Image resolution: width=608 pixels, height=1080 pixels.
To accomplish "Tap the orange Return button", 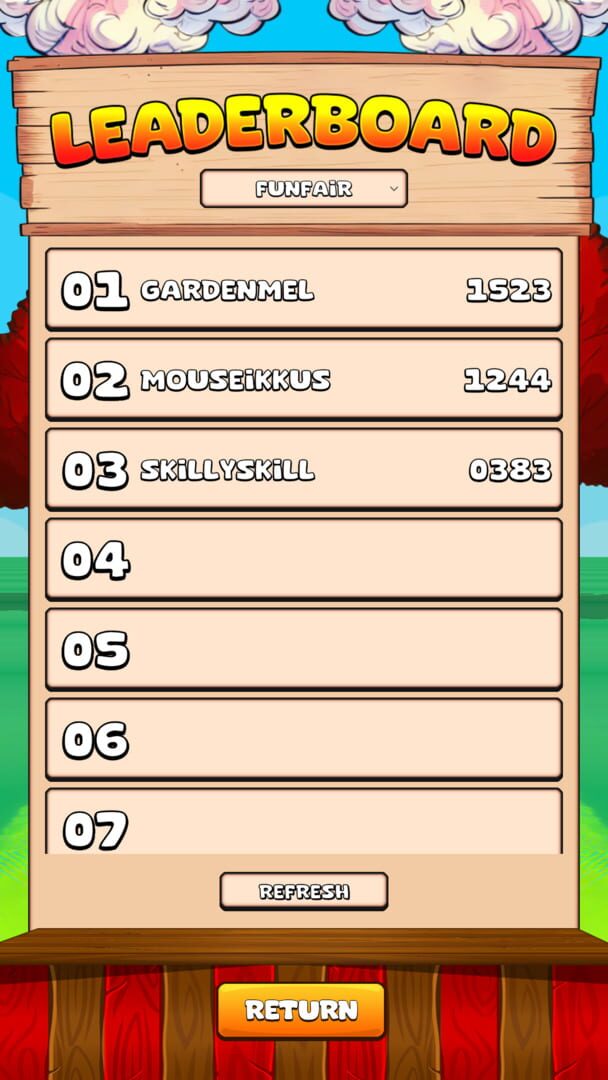I will click(x=301, y=1010).
